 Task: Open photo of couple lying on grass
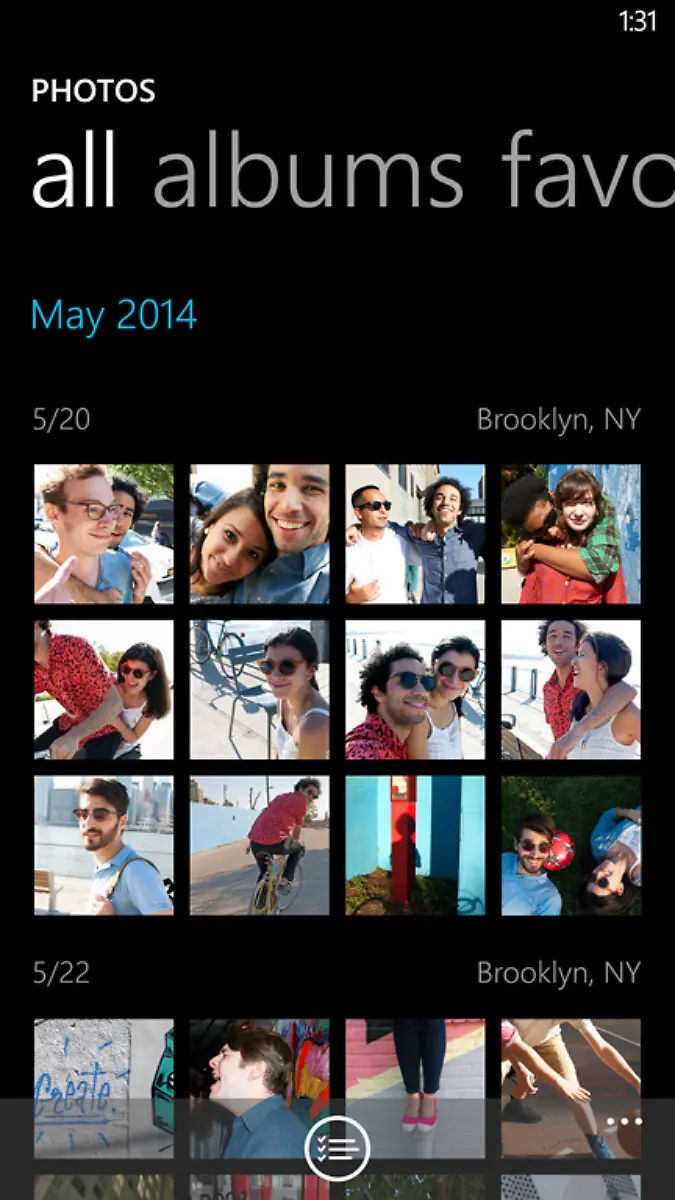click(571, 846)
